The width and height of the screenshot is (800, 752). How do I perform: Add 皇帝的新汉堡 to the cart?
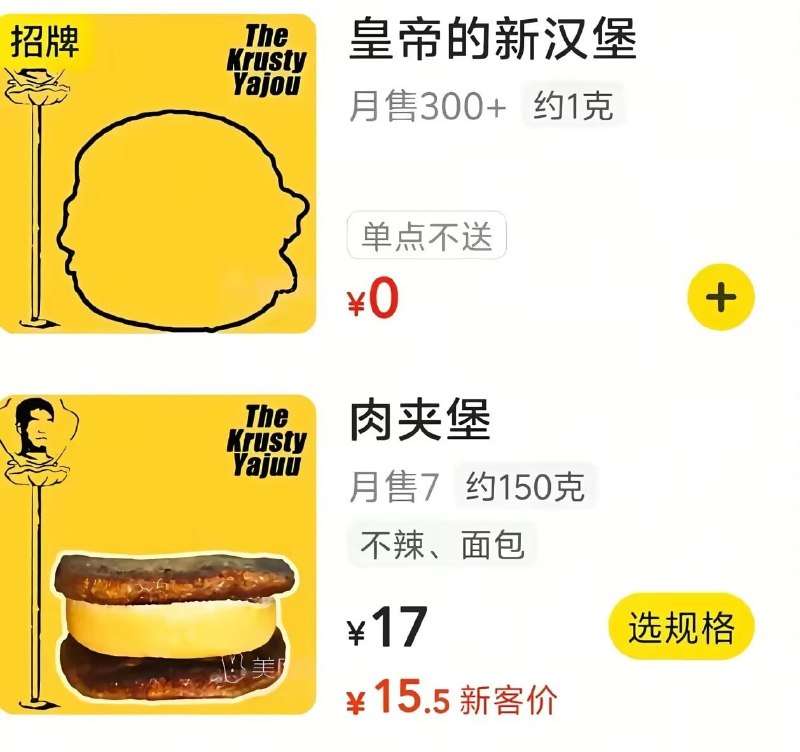coord(720,297)
